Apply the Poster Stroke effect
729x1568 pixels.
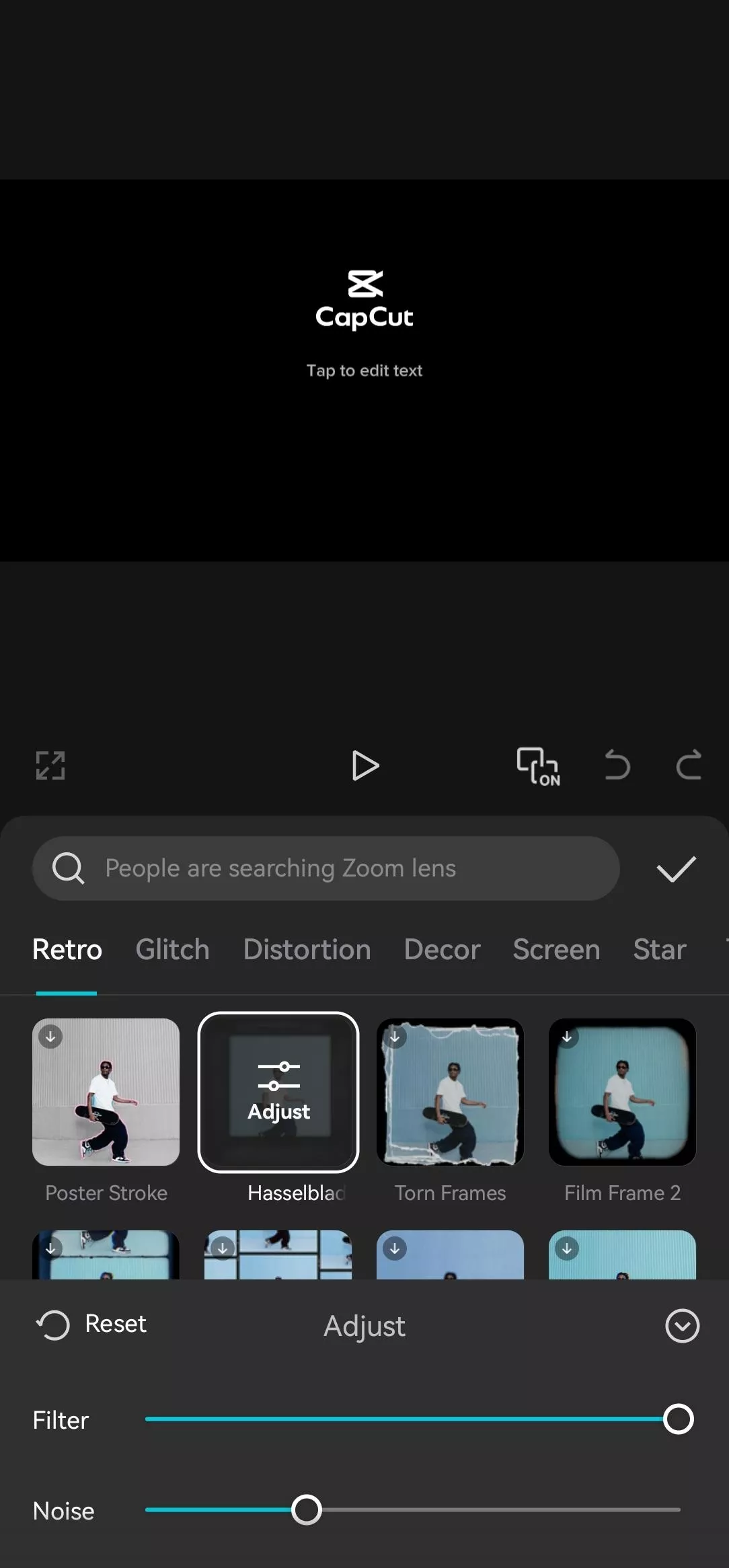click(106, 1092)
